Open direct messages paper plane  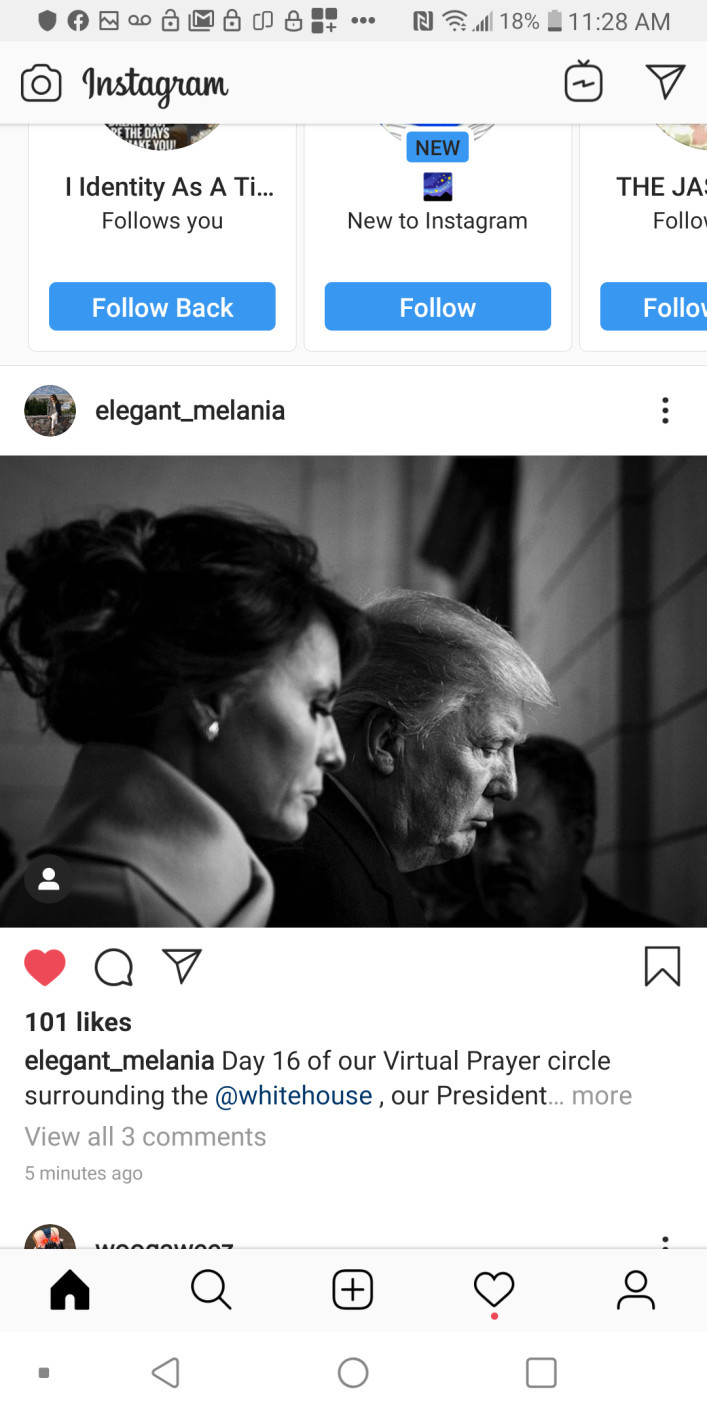(x=665, y=82)
